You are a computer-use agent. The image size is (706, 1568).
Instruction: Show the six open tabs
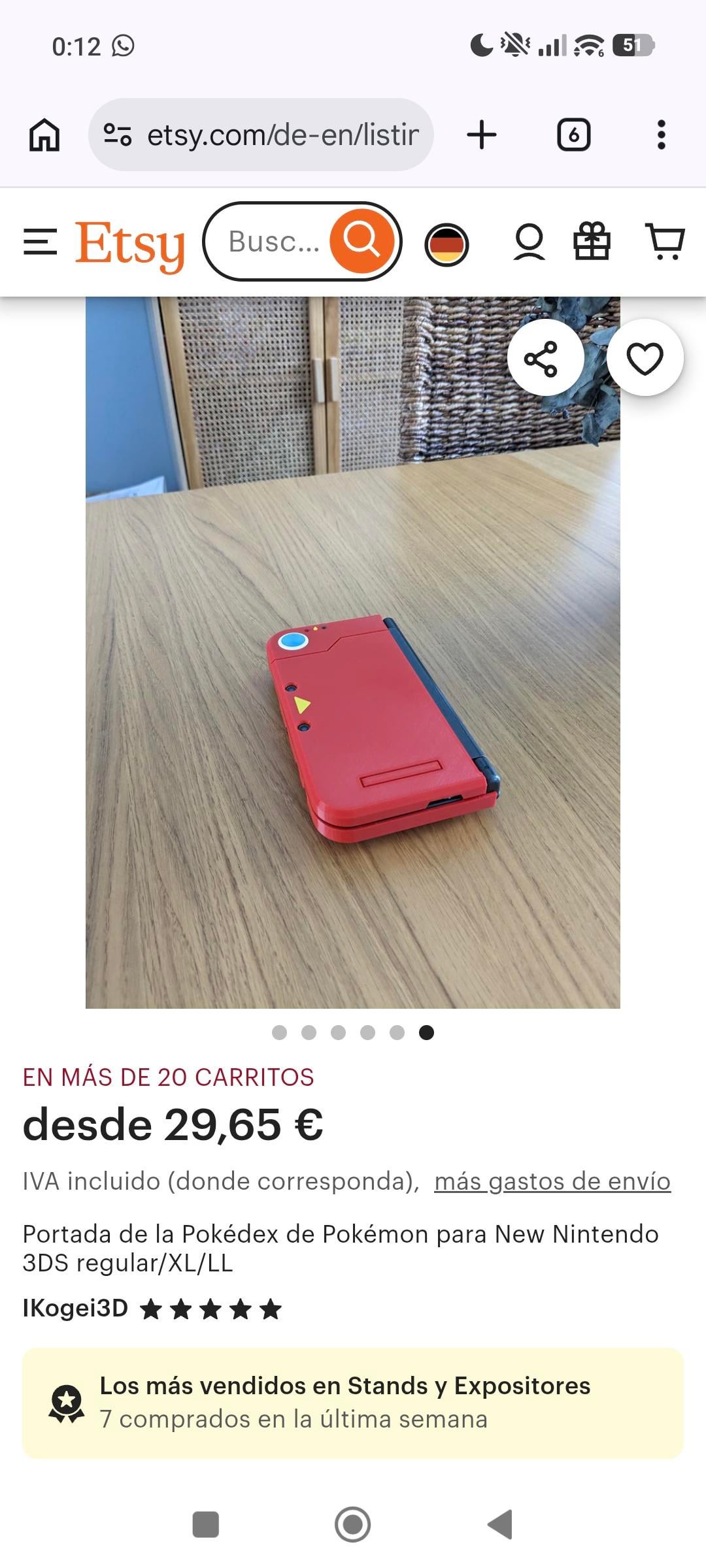point(573,135)
